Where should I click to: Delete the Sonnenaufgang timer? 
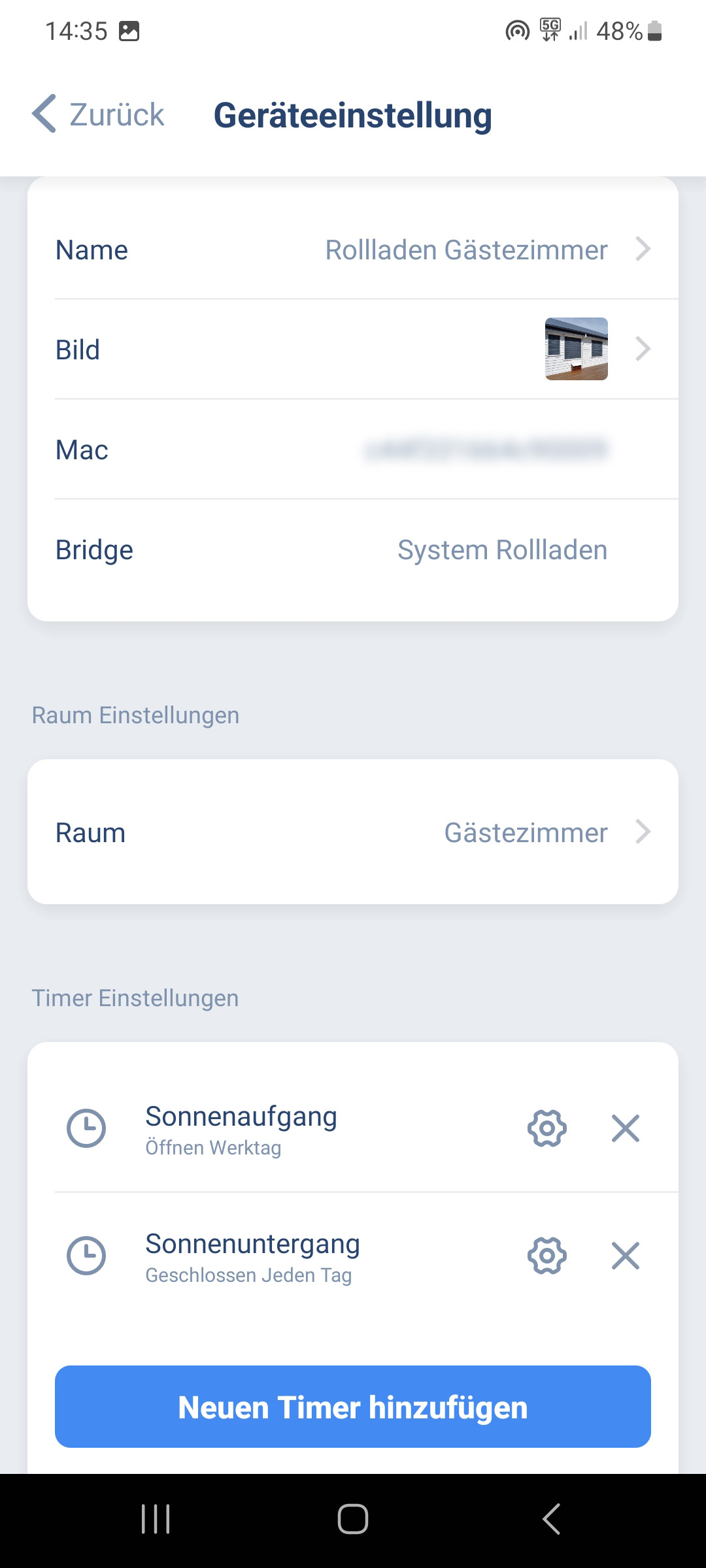625,1128
